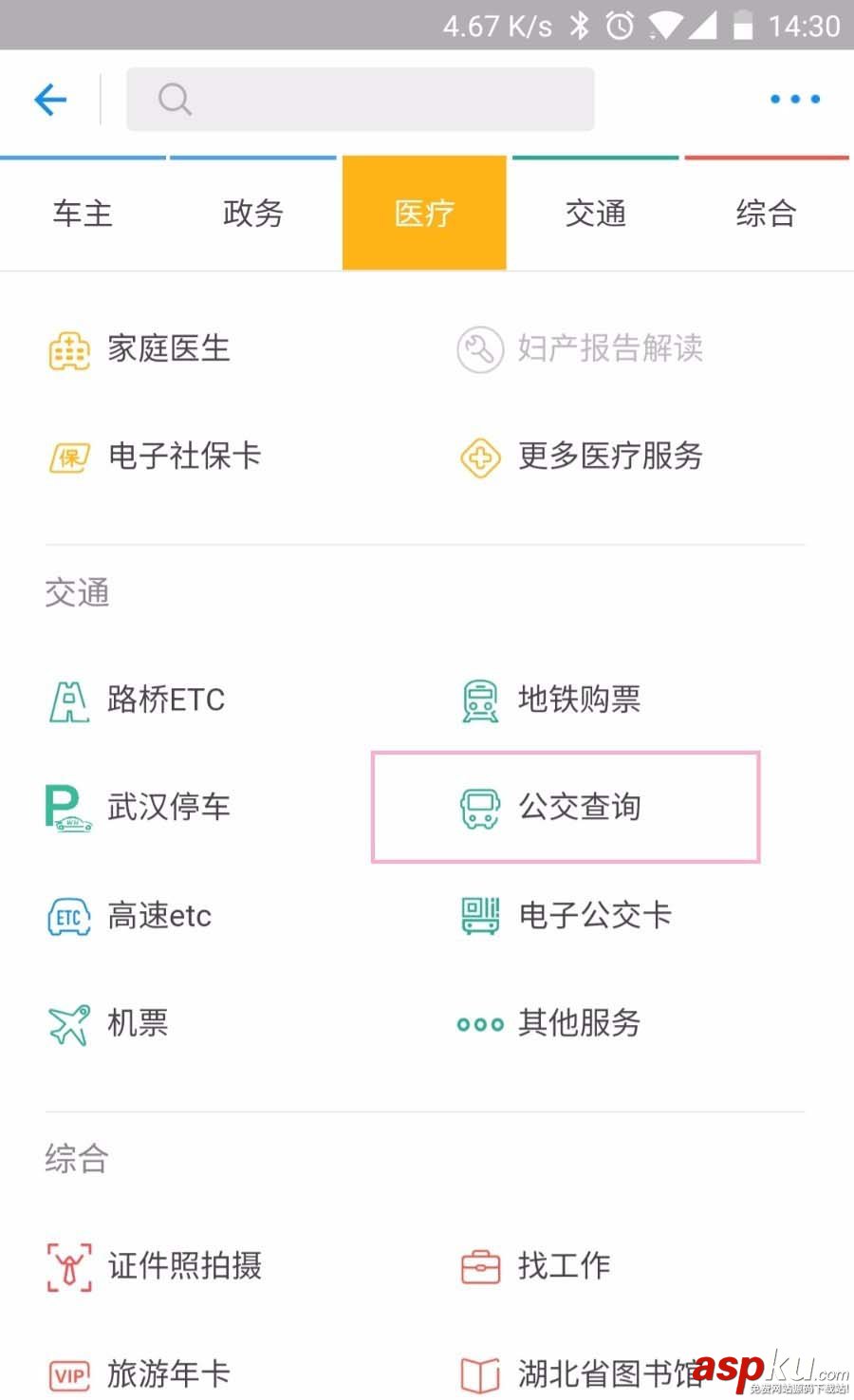
Task: Open the three-dot overflow menu
Action: pyautogui.click(x=795, y=99)
